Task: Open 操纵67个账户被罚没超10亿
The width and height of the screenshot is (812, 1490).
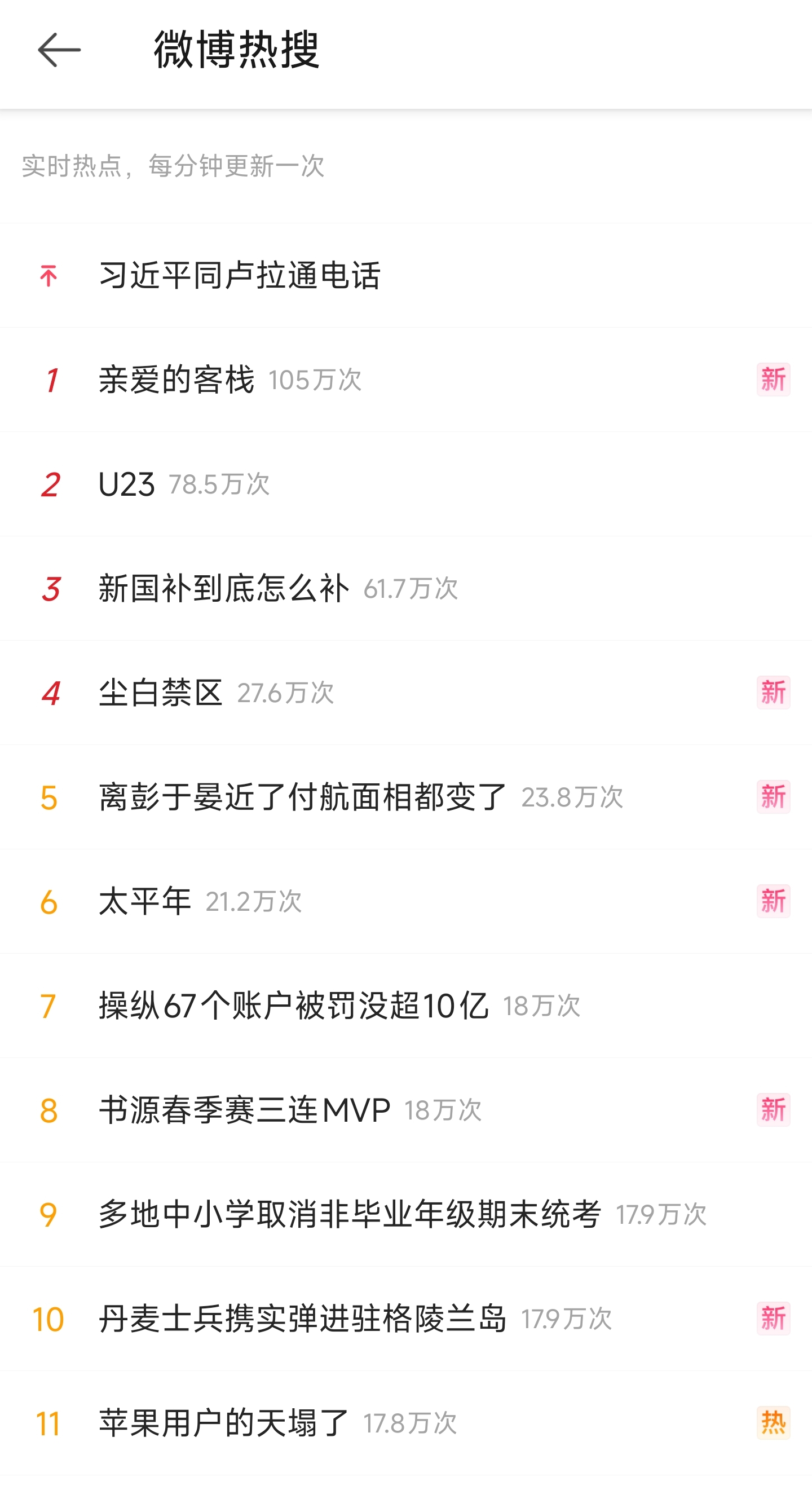Action: click(x=293, y=1006)
